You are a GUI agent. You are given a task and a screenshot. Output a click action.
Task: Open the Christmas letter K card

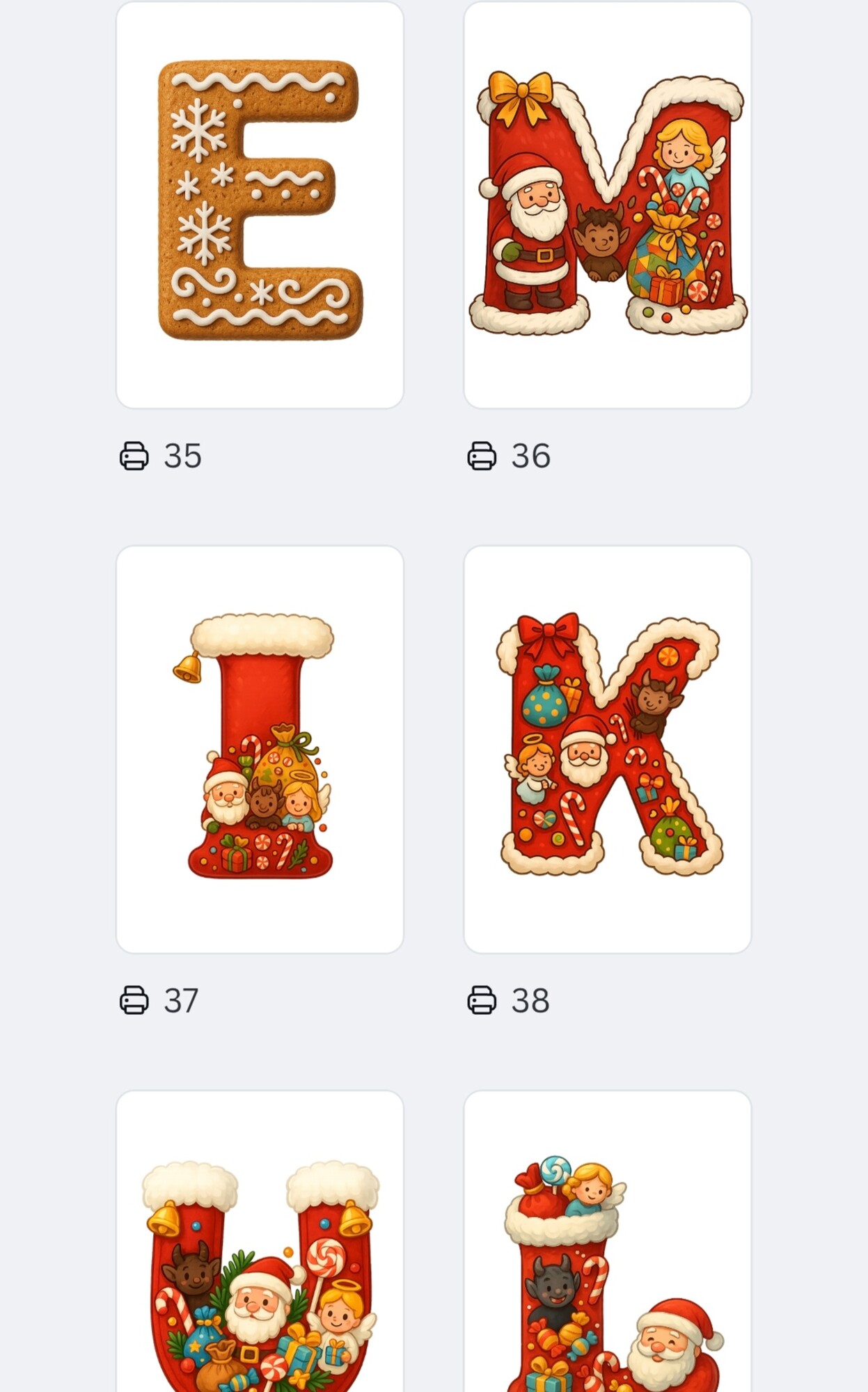coord(607,749)
